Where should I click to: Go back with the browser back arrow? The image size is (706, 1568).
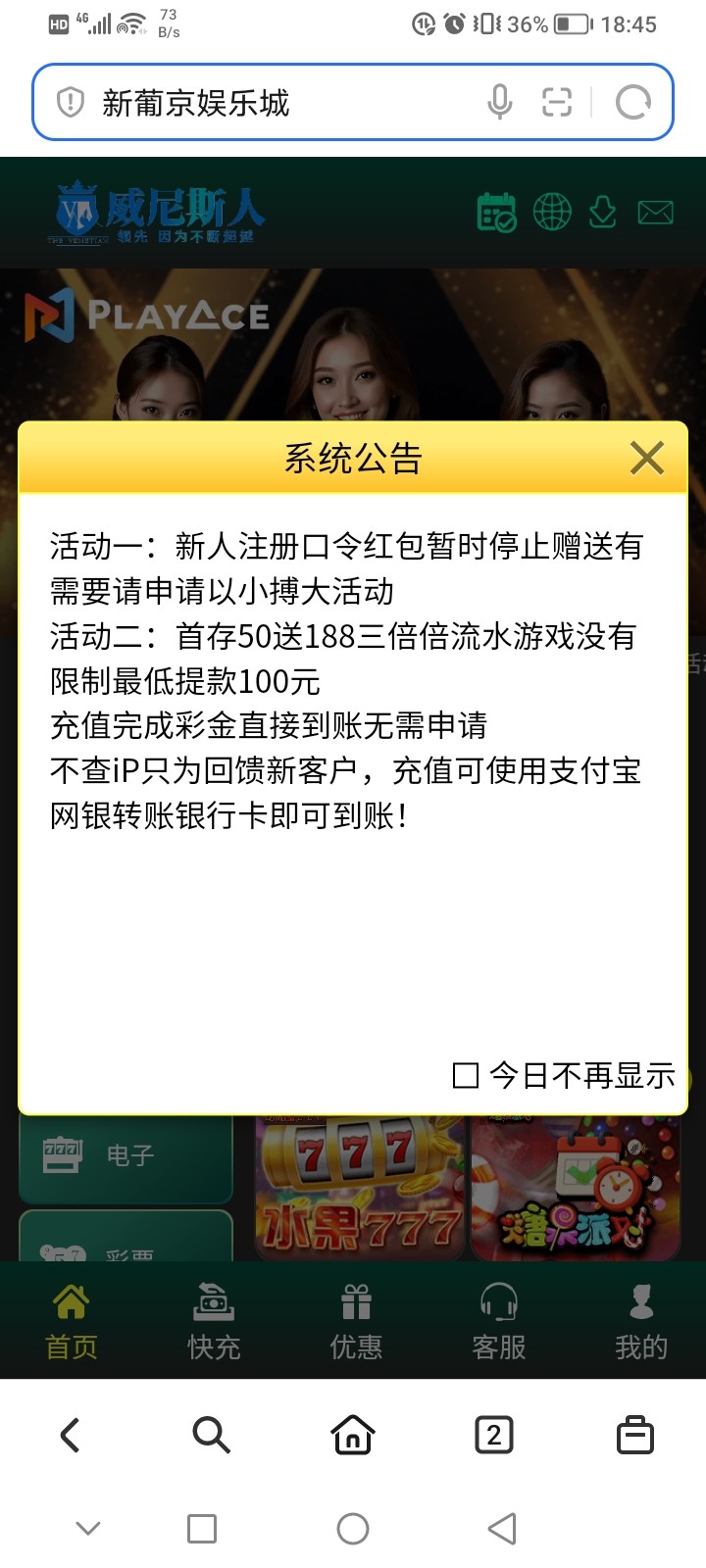[x=71, y=1436]
